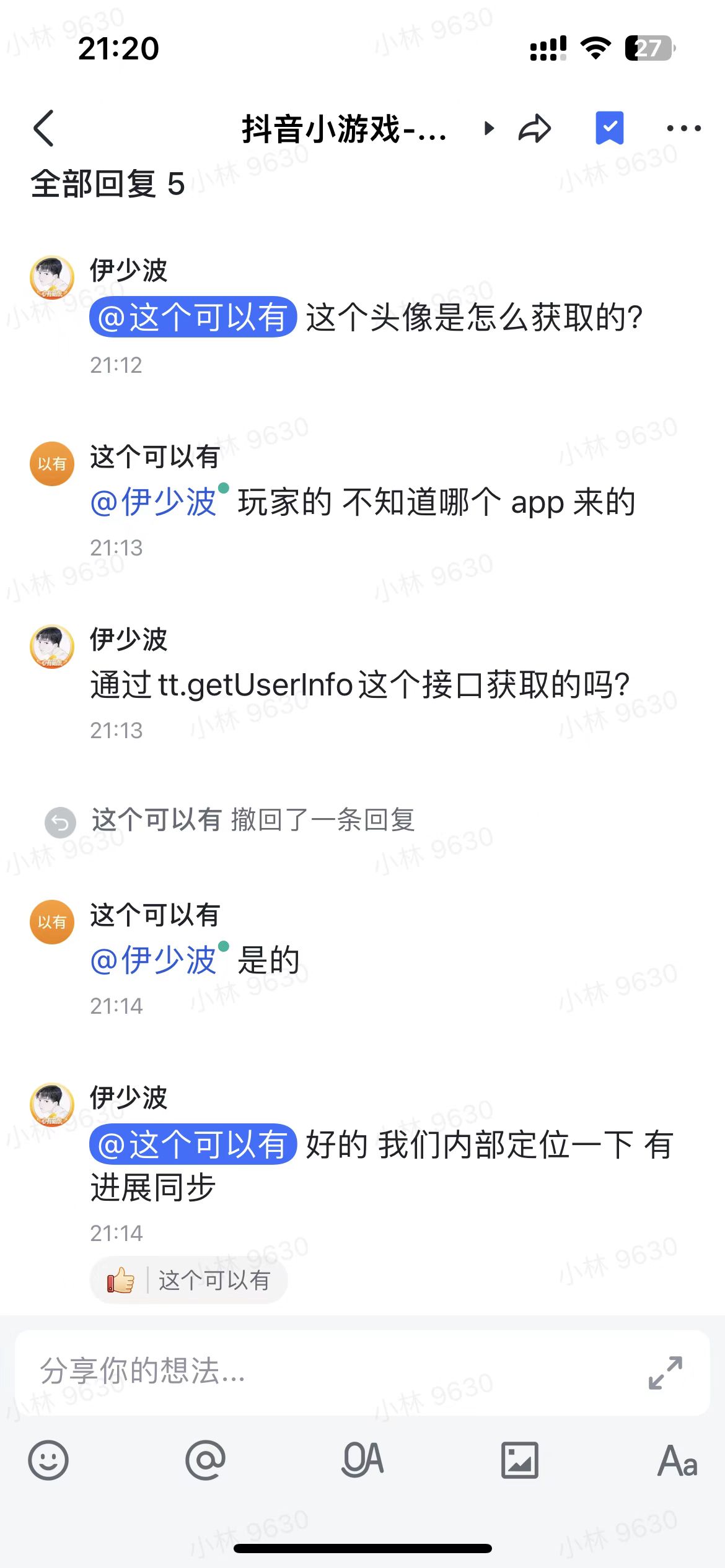Open text formatting with the Aa icon
This screenshot has width=725, height=1568.
click(677, 1460)
